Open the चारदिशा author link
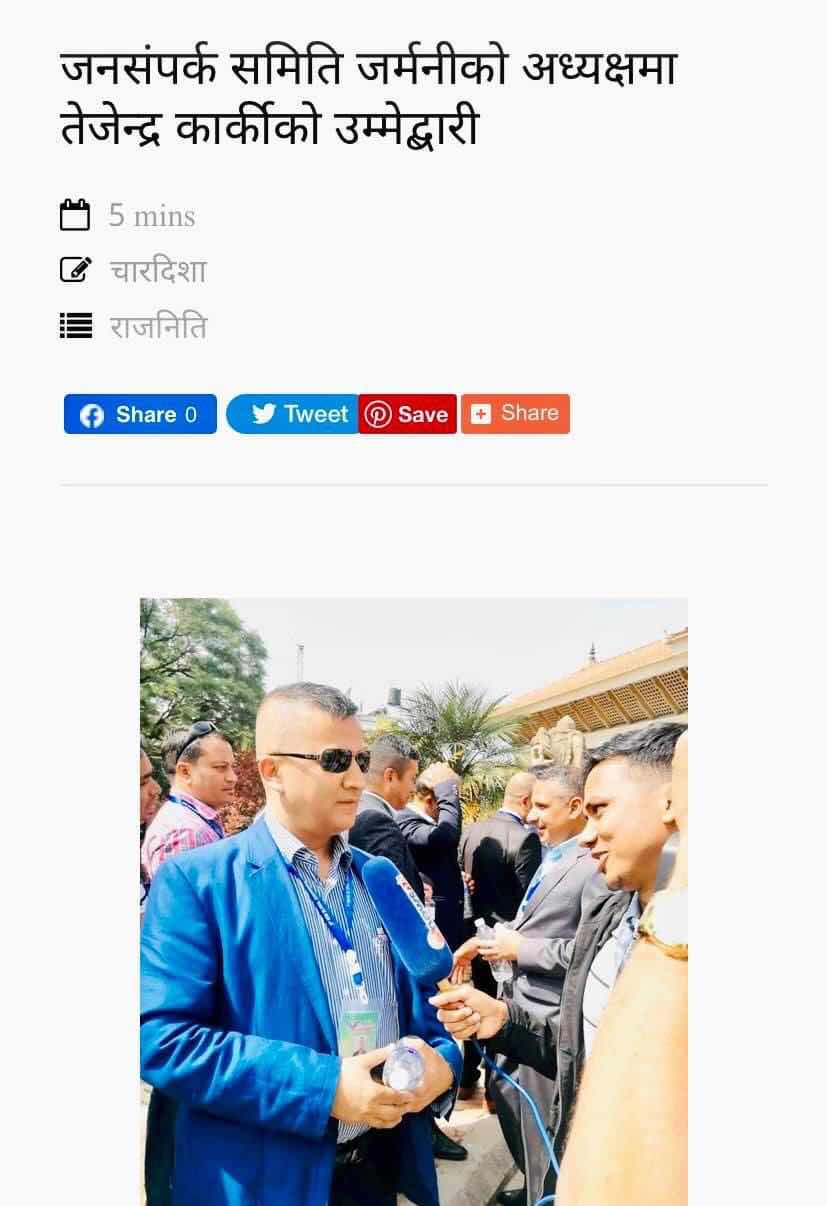This screenshot has height=1206, width=827. [x=158, y=271]
